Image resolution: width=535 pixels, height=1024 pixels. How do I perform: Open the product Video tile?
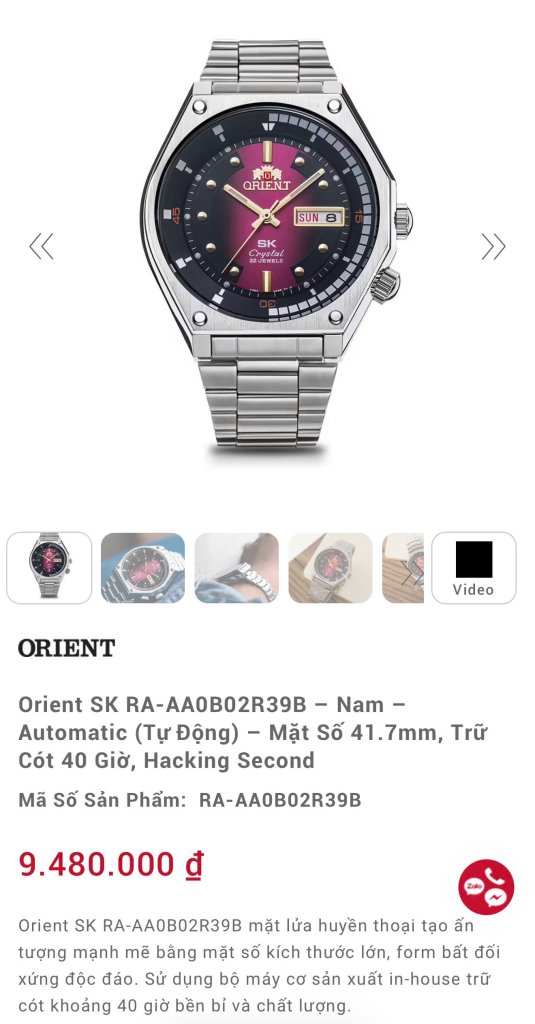474,568
